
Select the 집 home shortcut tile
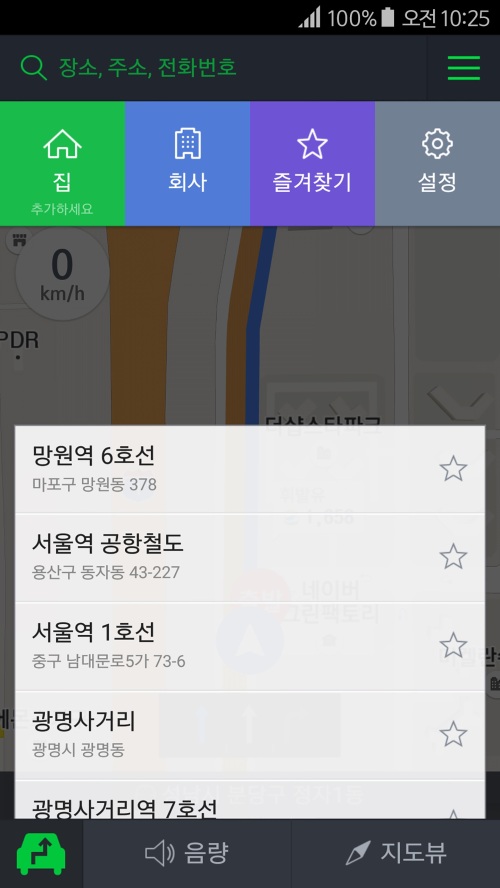tap(62, 164)
